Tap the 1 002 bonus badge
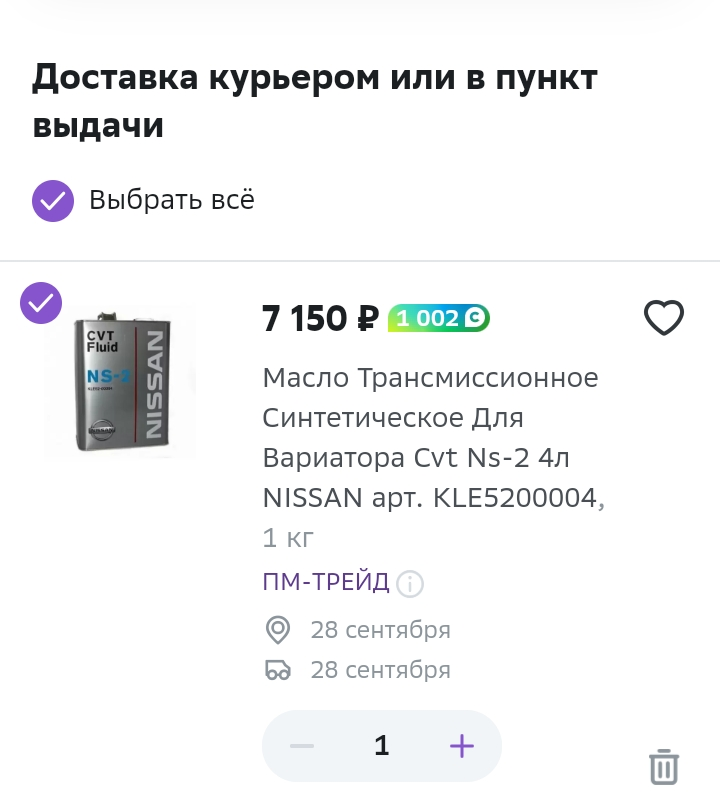This screenshot has height=809, width=720. [438, 318]
